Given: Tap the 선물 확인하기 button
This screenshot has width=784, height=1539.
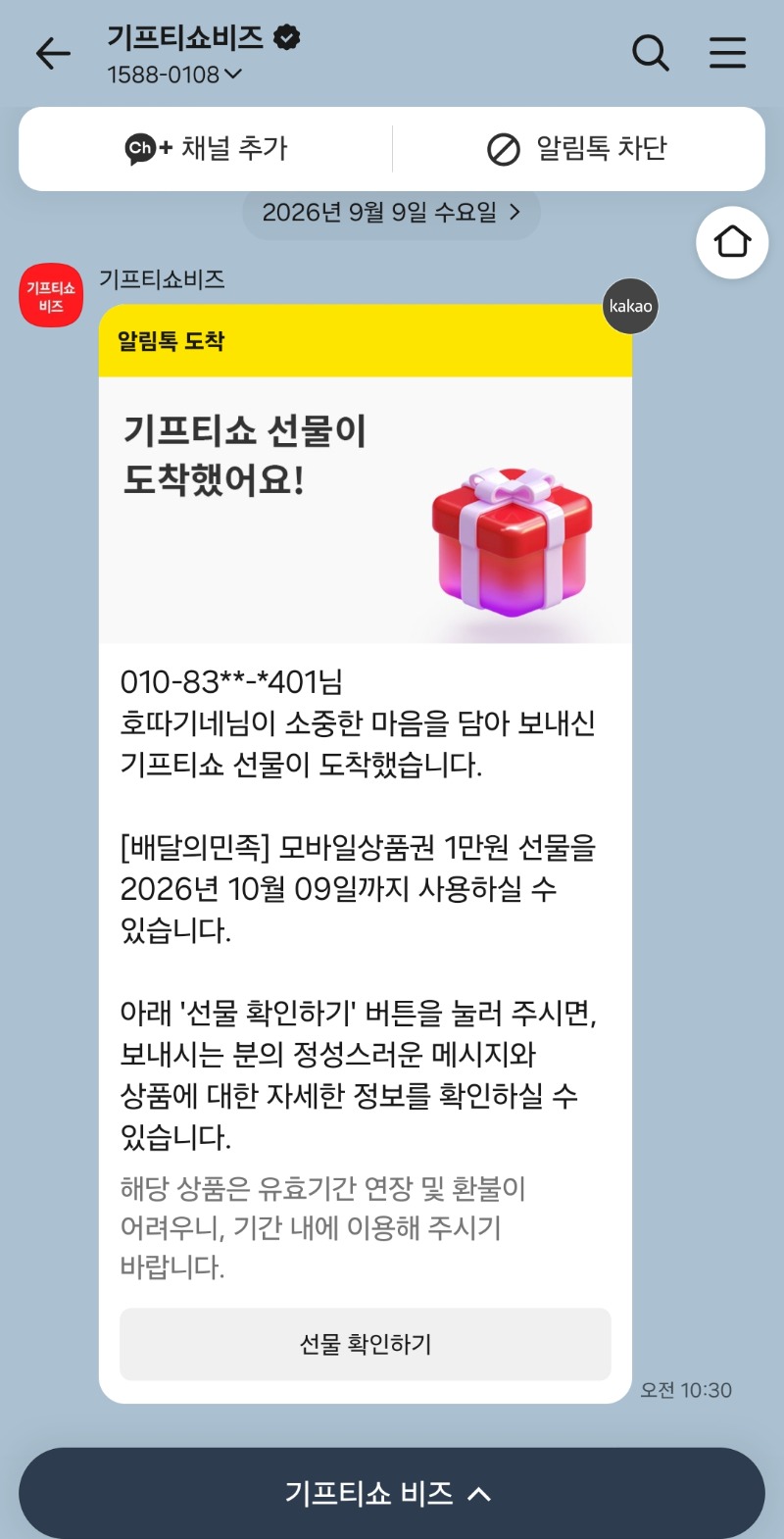Looking at the screenshot, I should click(365, 1344).
